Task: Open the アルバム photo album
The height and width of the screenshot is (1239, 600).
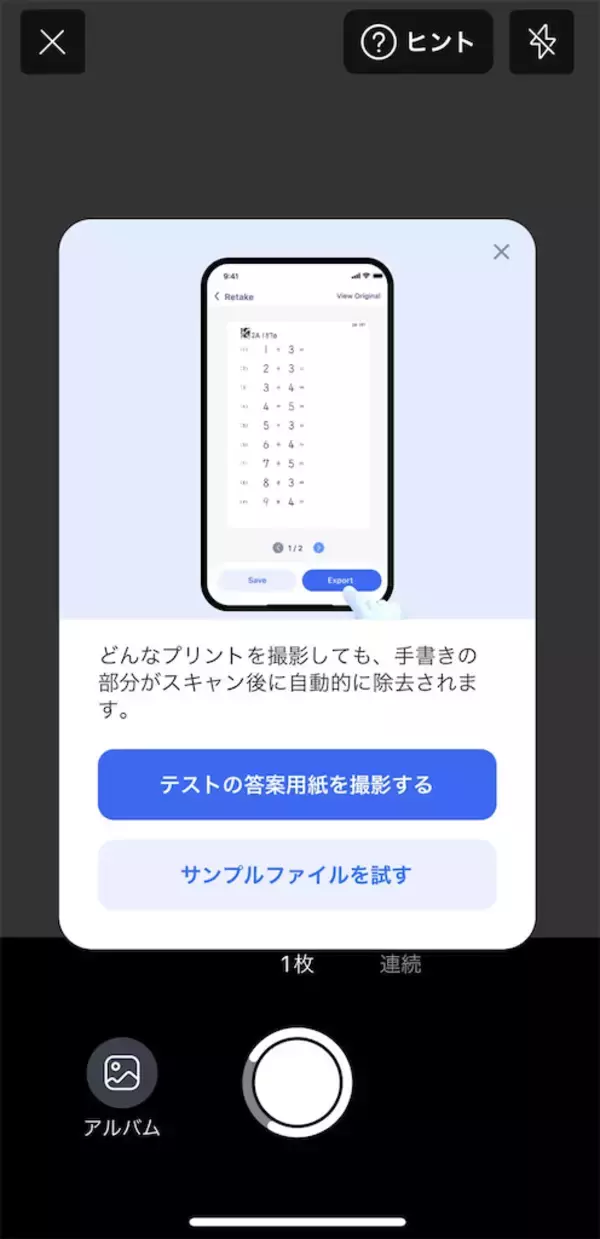Action: [x=122, y=1075]
